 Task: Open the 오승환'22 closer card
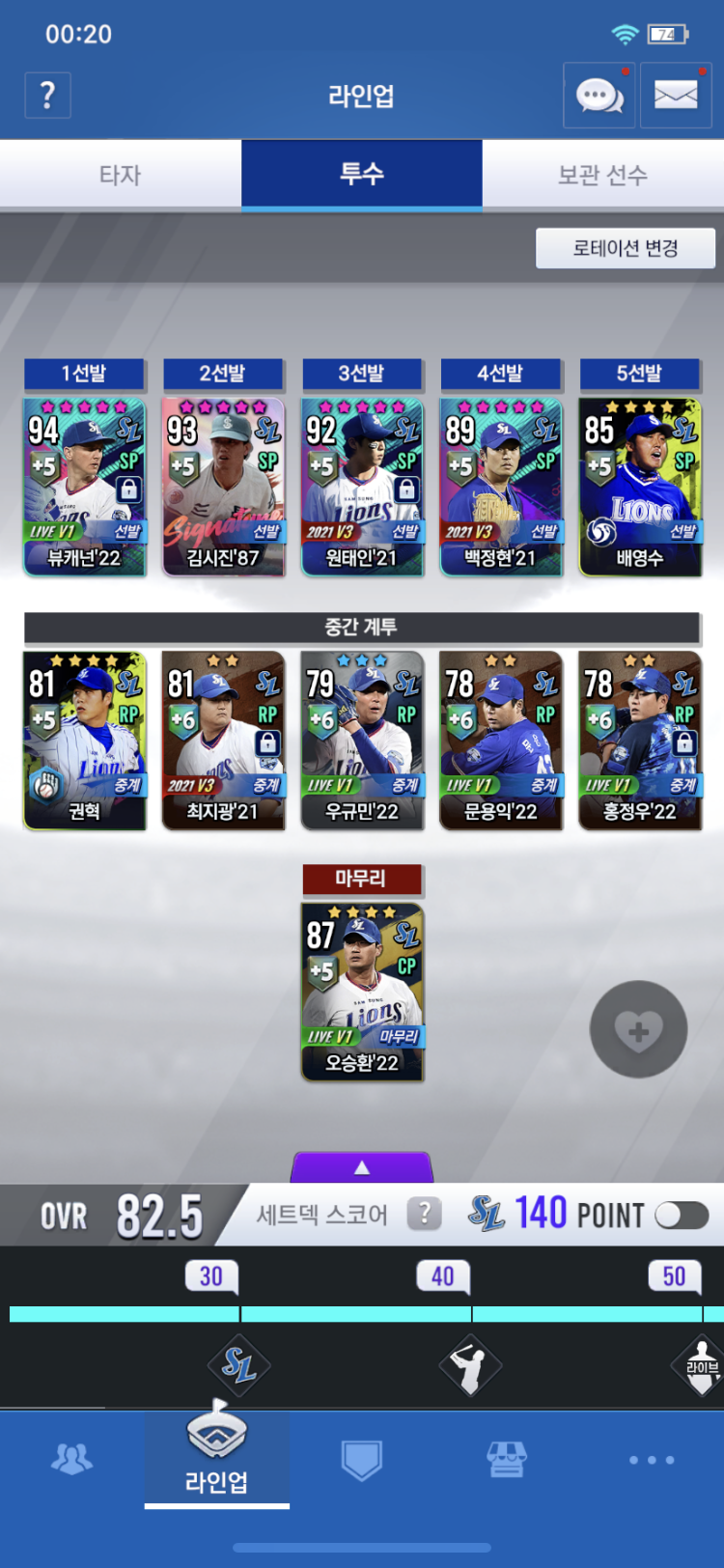coord(362,993)
